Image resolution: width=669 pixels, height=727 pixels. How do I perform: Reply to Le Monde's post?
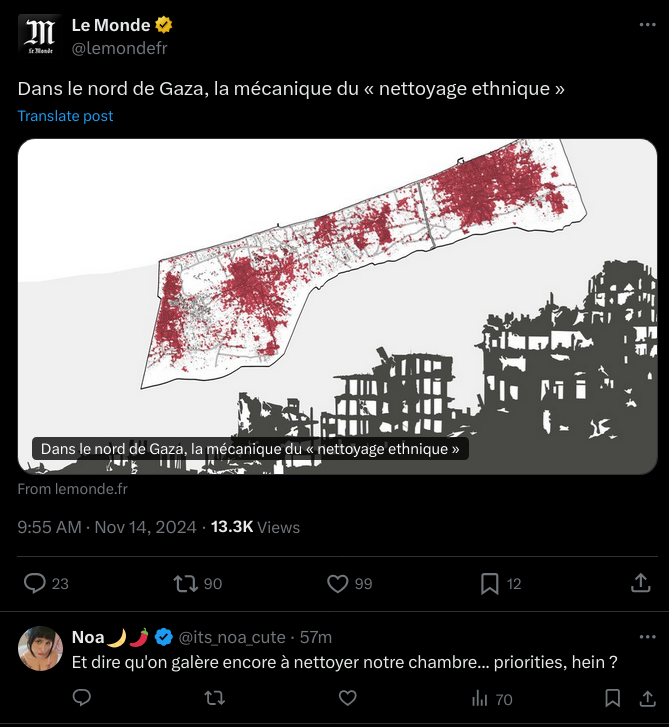point(35,583)
